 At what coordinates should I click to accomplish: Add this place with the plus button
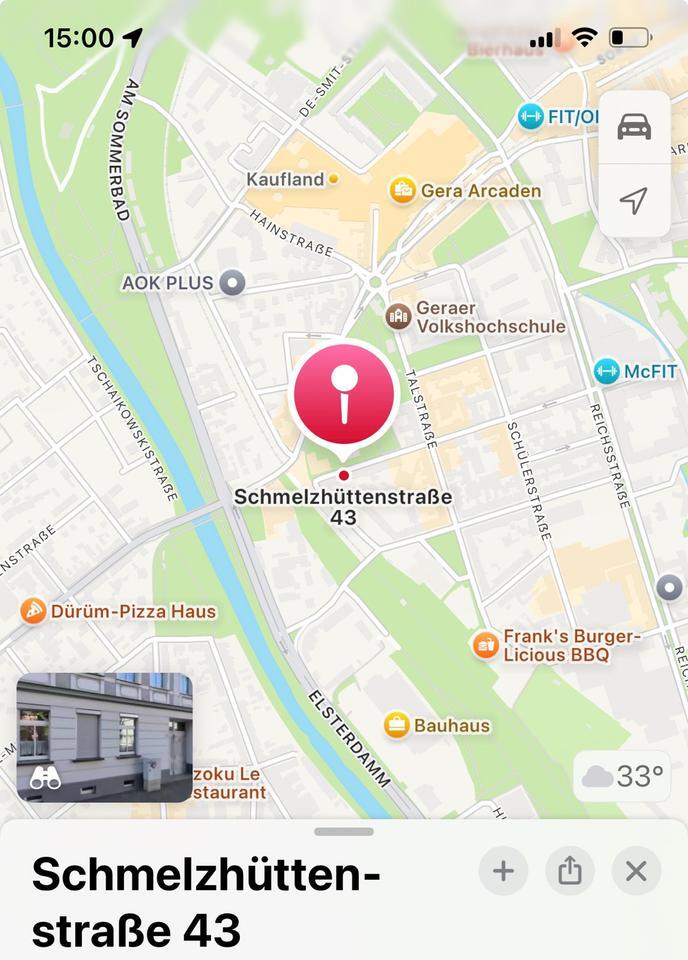tap(503, 871)
